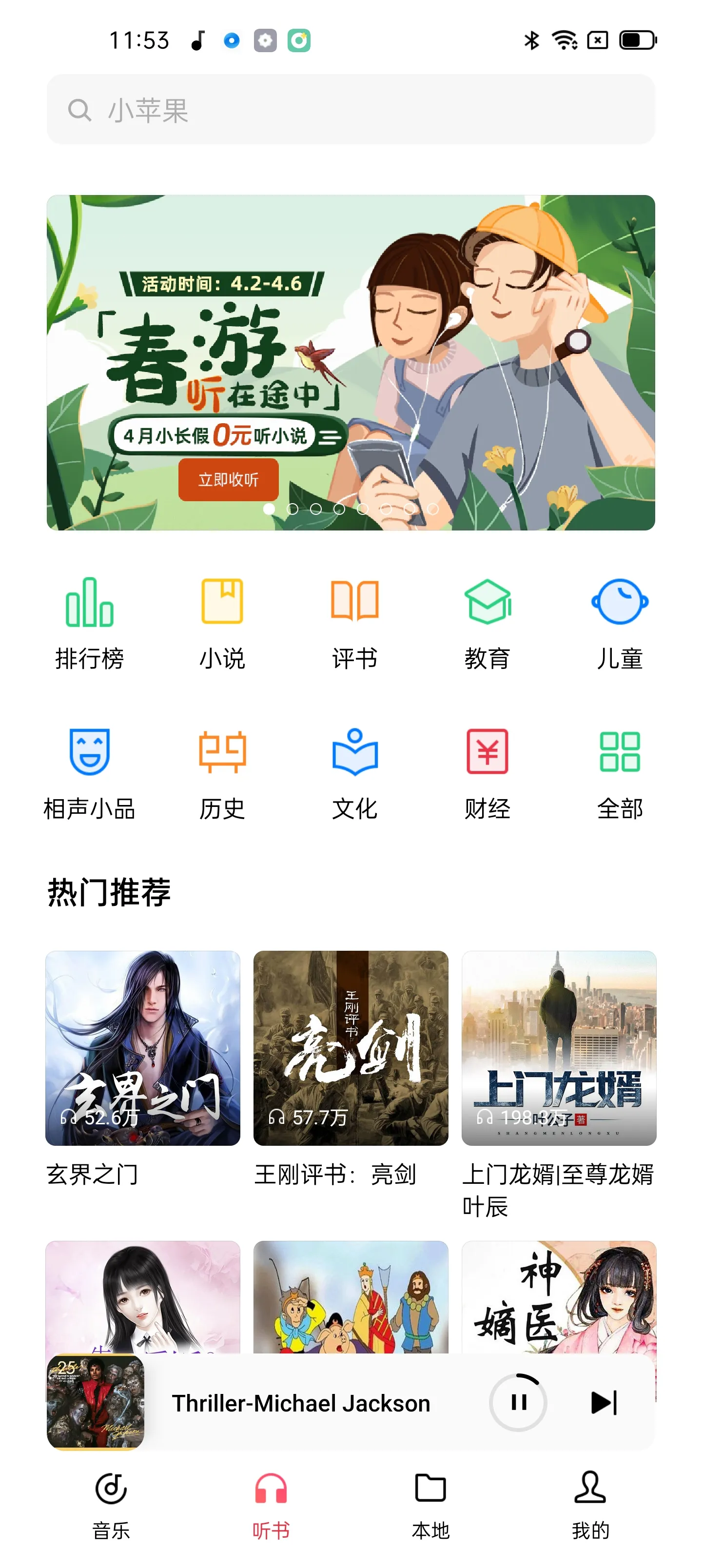The image size is (702, 1568).
Task: Open the 春游 promotional banner
Action: [x=351, y=362]
